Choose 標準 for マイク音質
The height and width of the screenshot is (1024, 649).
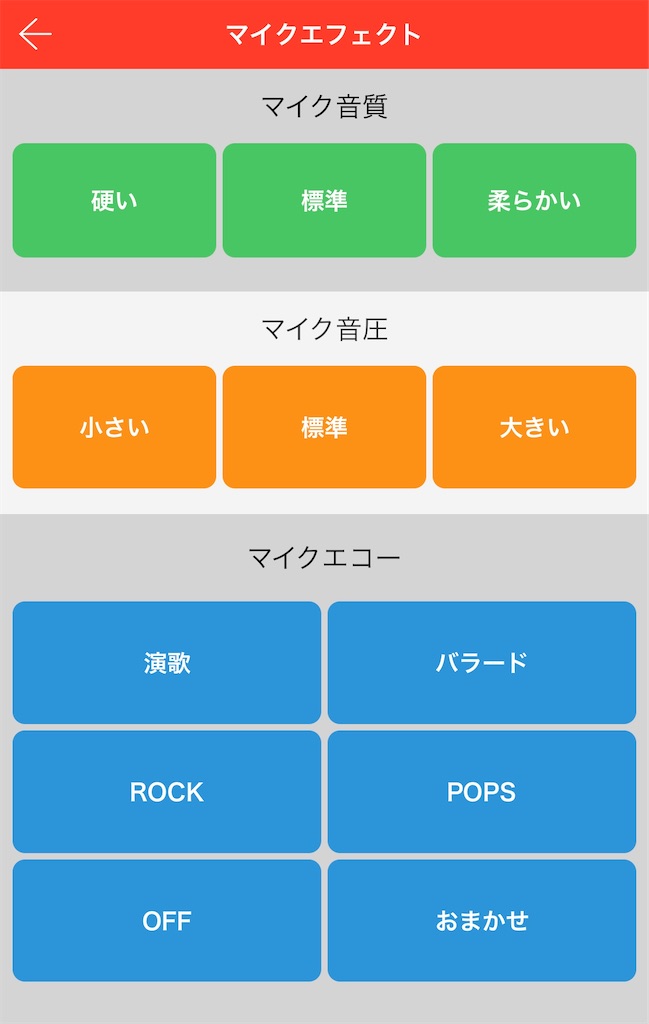point(324,200)
